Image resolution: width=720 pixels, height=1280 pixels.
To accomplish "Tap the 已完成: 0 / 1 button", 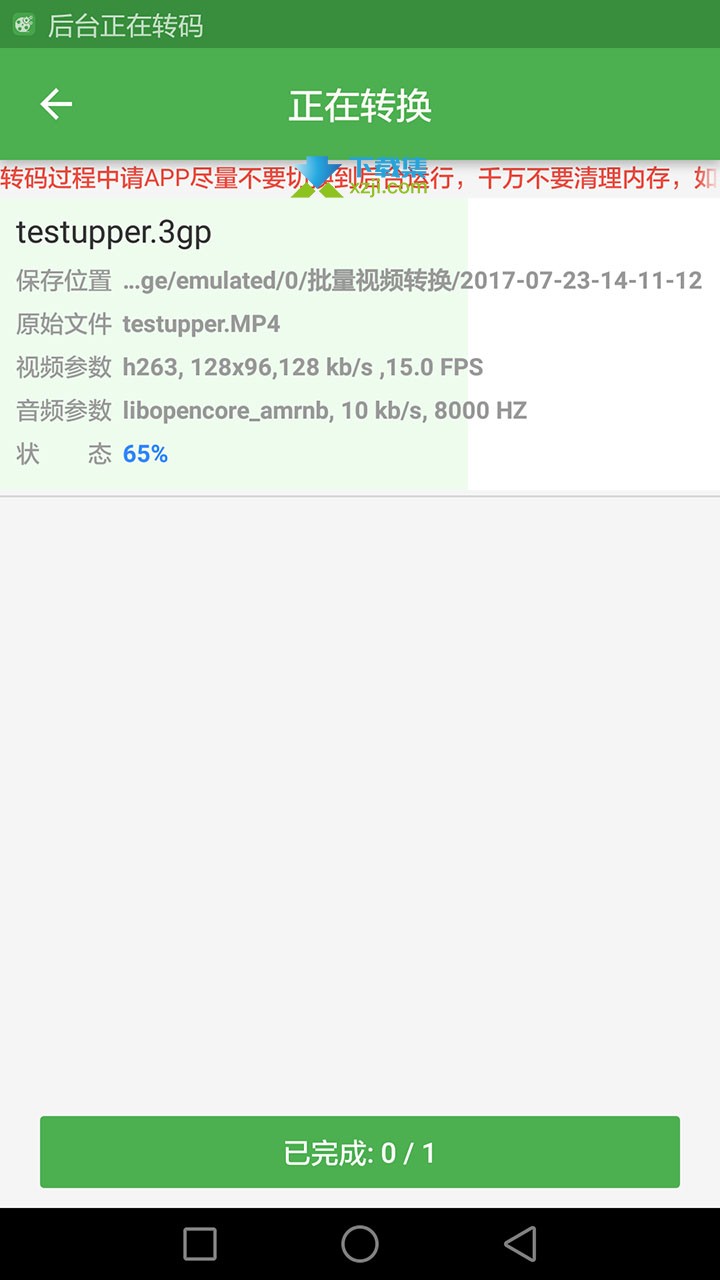I will tap(360, 1152).
